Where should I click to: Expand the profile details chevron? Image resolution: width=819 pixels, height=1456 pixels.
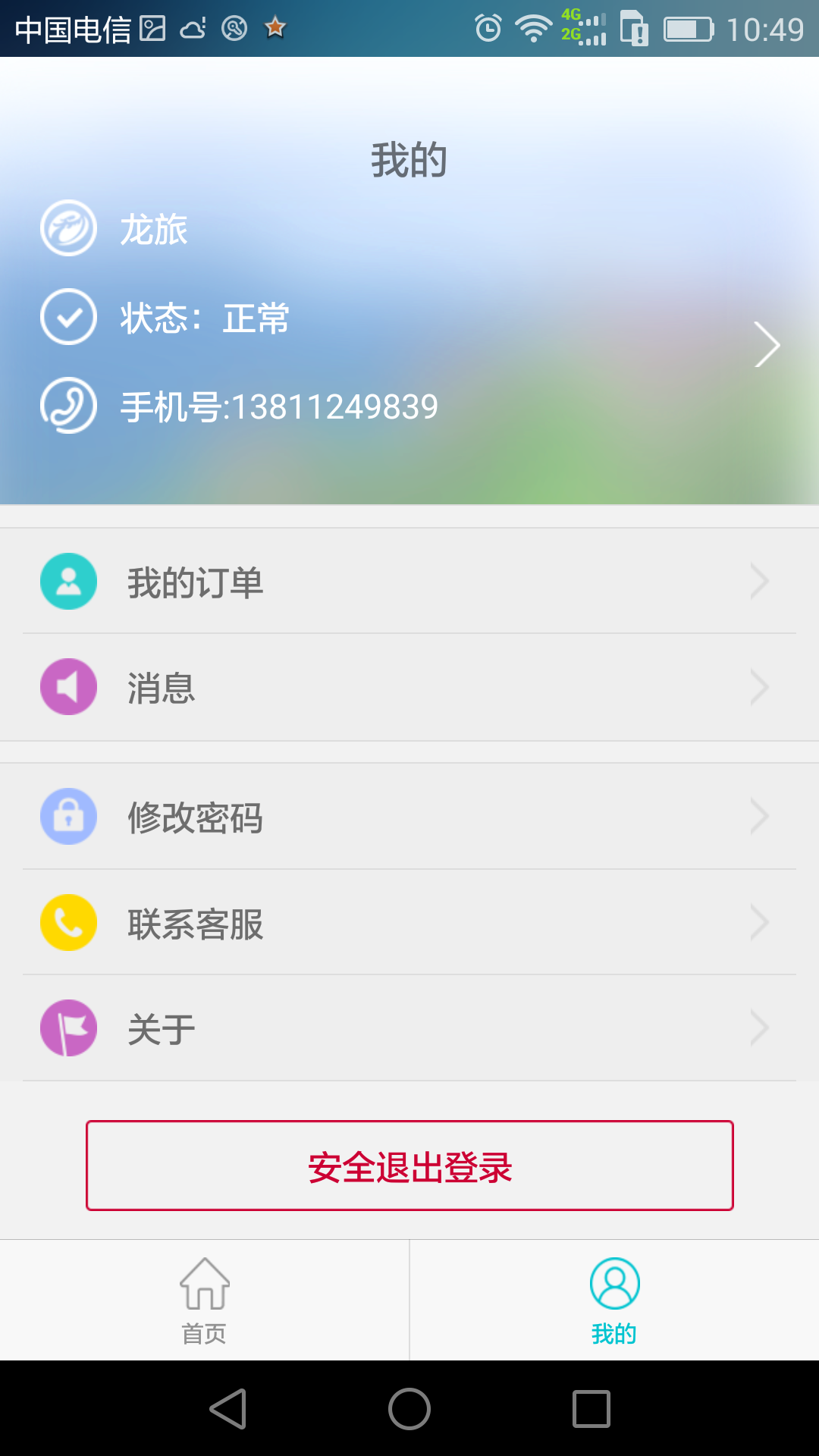pyautogui.click(x=766, y=345)
